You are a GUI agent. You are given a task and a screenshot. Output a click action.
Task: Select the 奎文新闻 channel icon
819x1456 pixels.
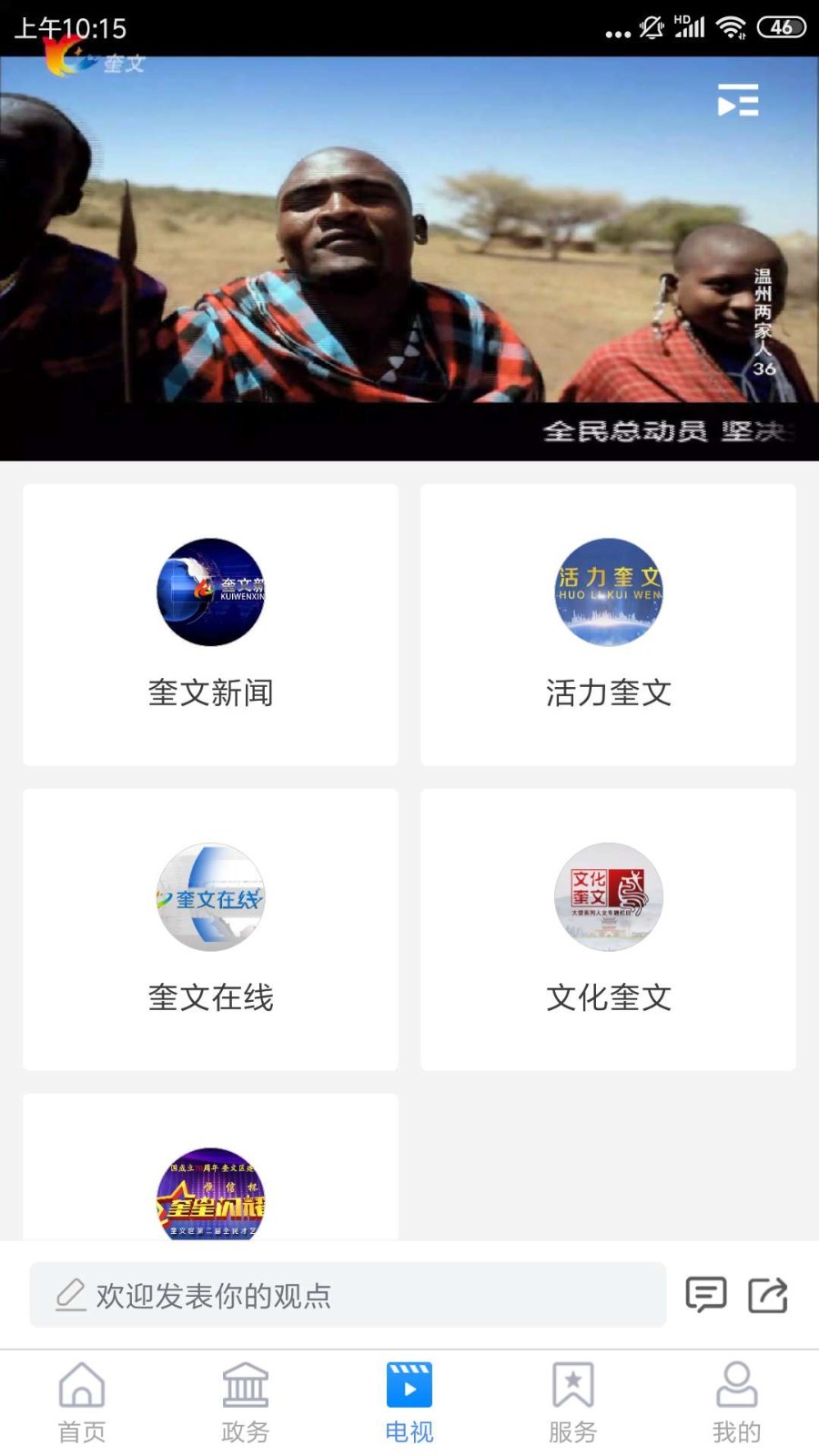[210, 593]
